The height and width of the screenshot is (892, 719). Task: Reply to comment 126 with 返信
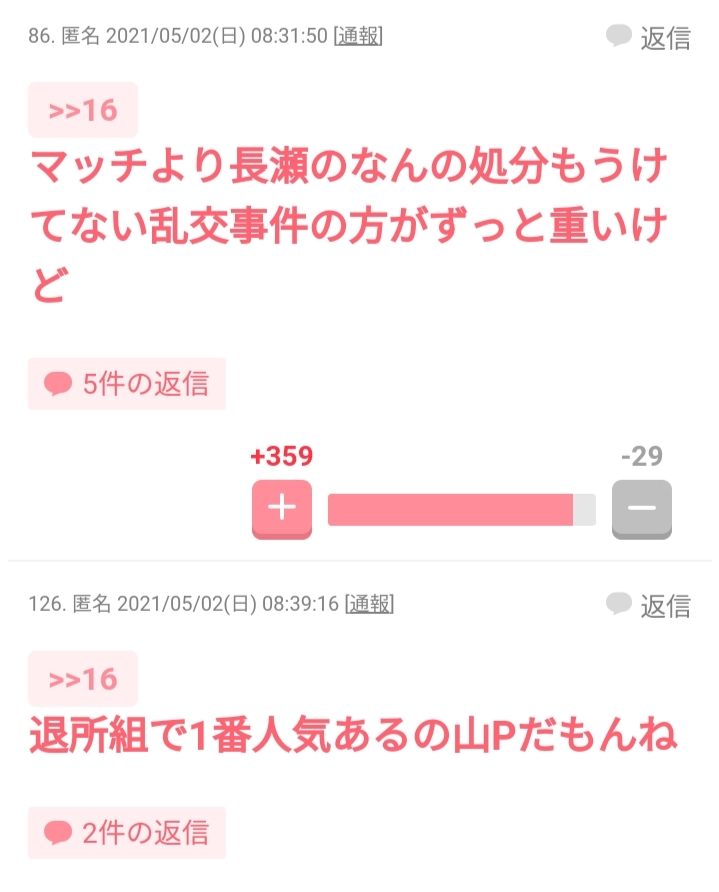click(x=648, y=605)
